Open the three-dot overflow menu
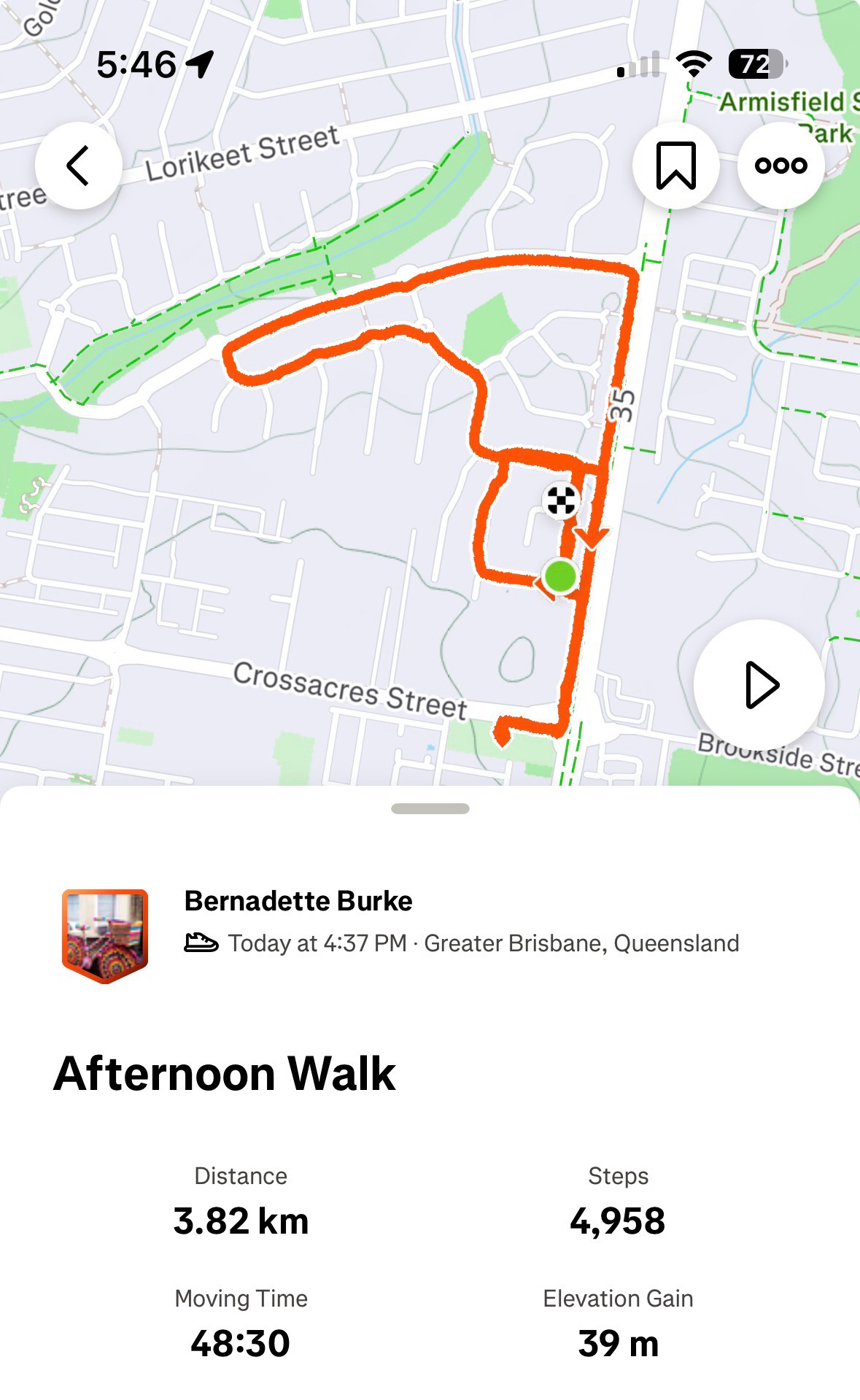The height and width of the screenshot is (1400, 860). (781, 166)
